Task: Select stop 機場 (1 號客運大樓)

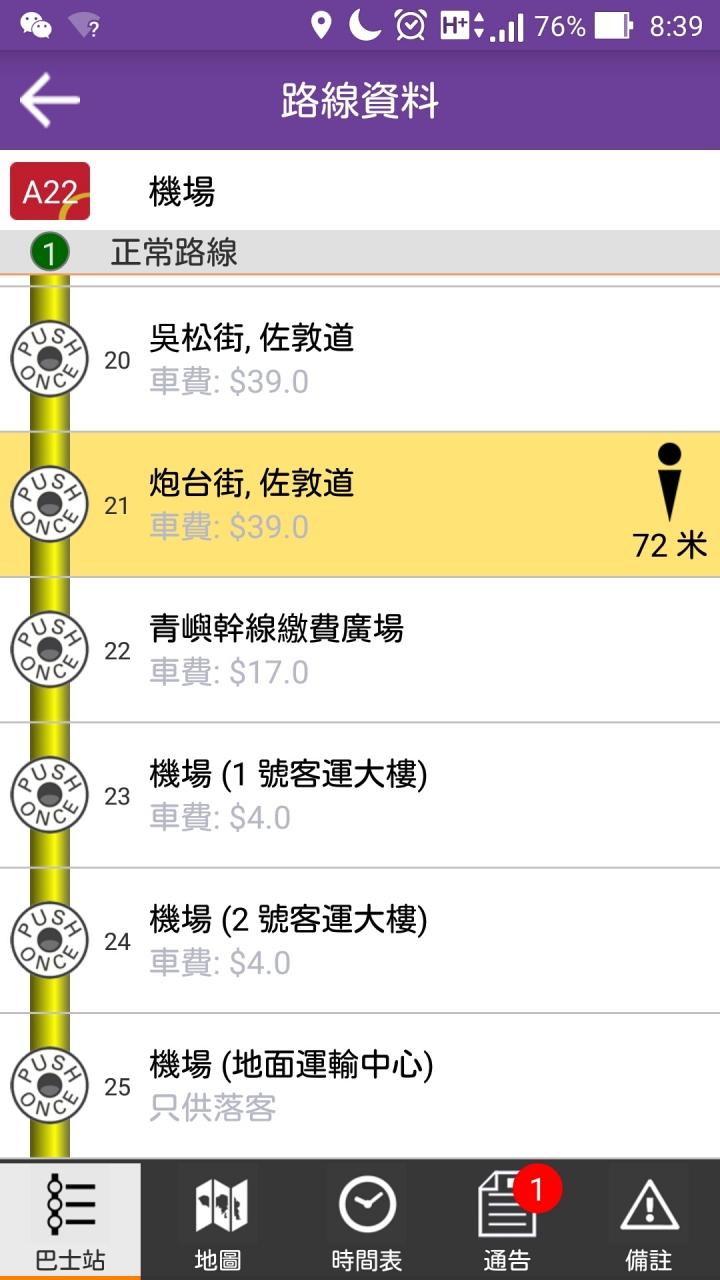Action: click(360, 795)
